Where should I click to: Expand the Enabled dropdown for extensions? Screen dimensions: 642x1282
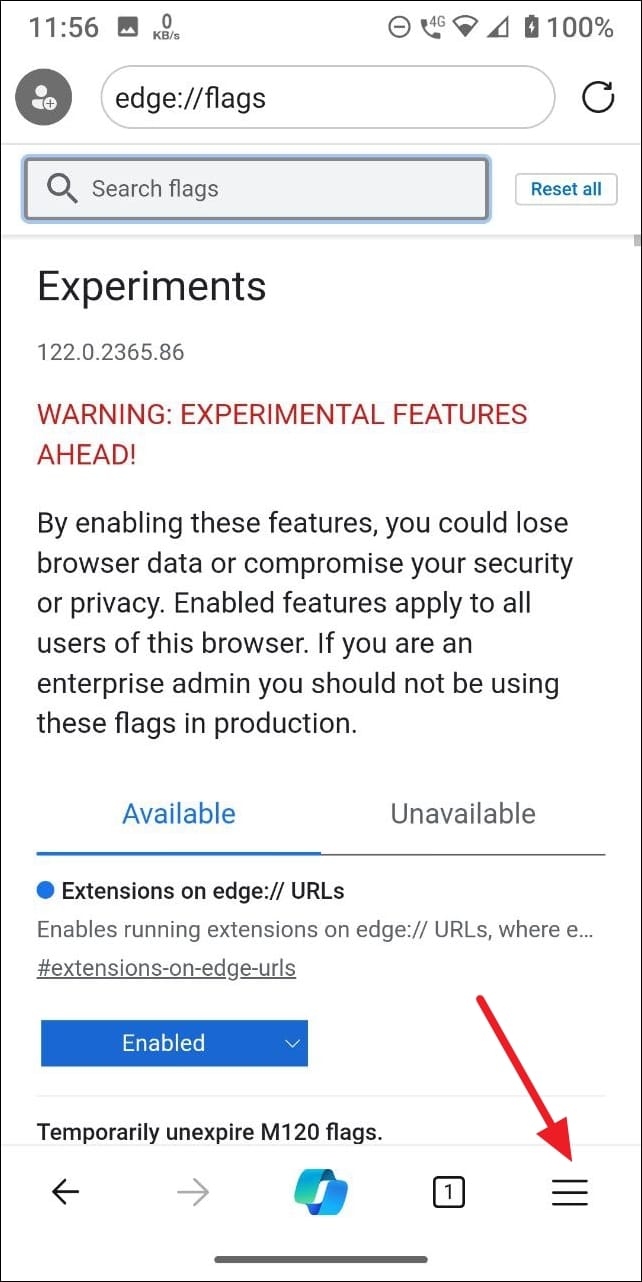tap(174, 1043)
